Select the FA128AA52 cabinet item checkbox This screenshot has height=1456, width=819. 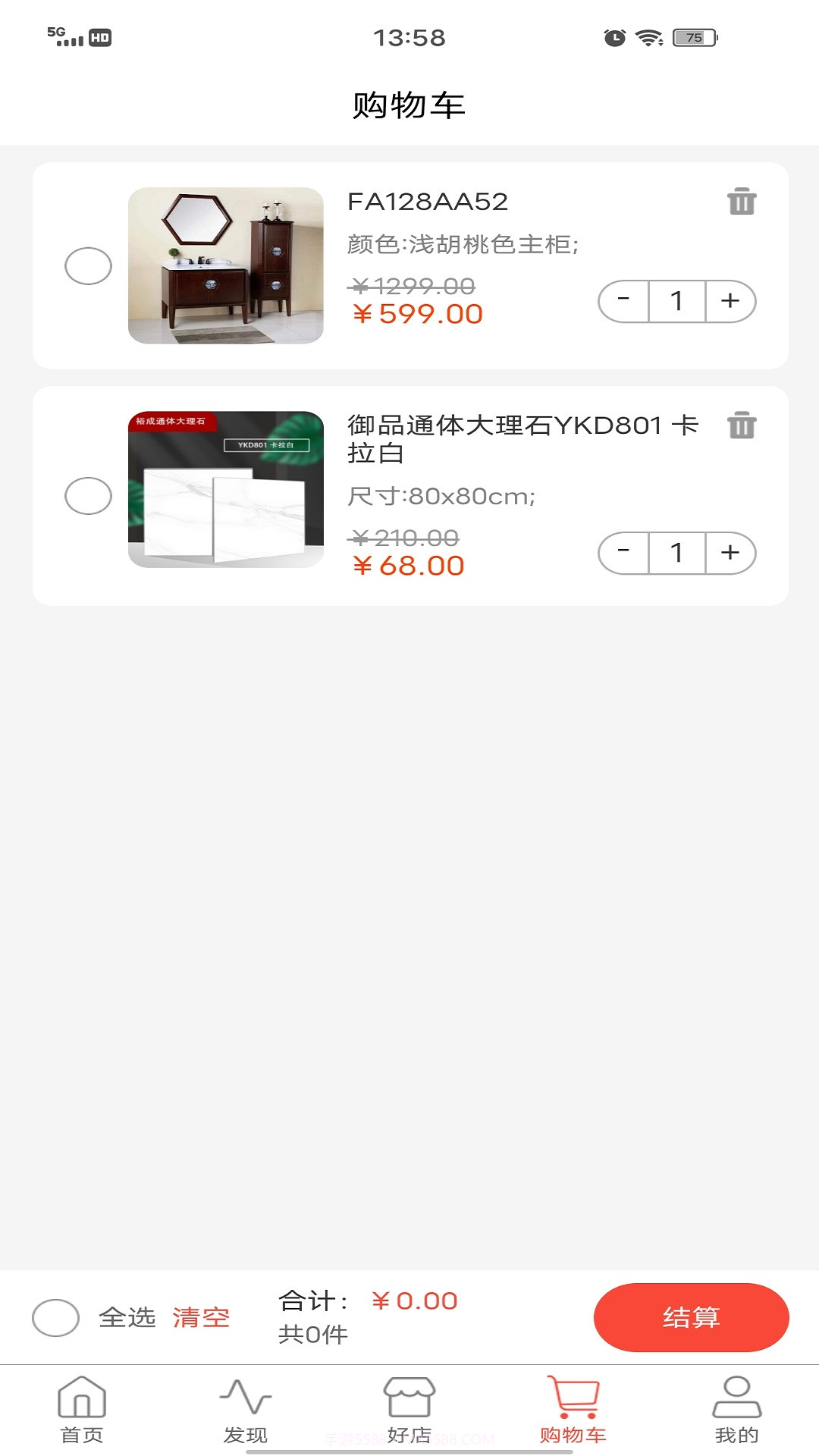(x=89, y=267)
